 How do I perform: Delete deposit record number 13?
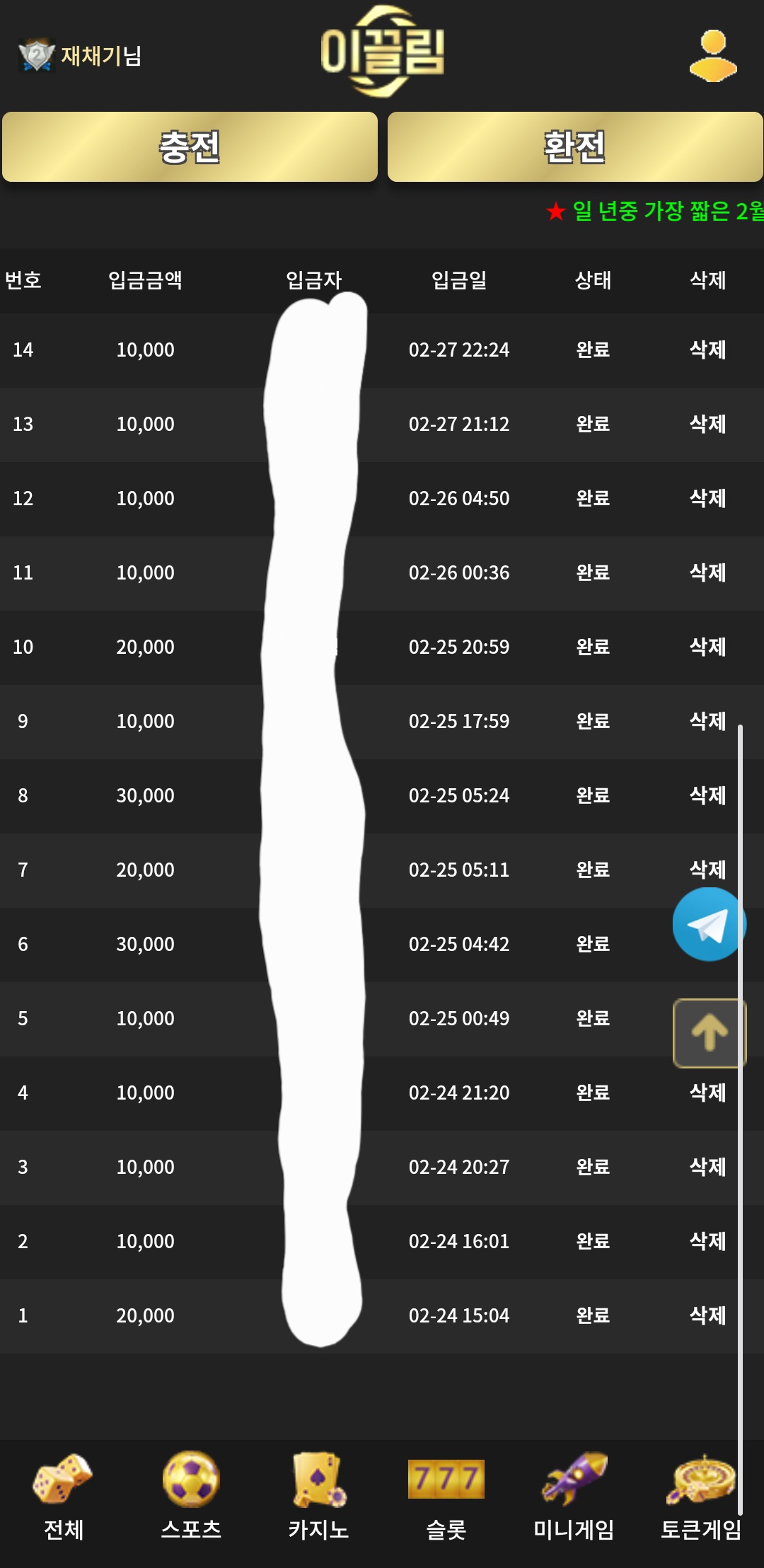point(707,424)
